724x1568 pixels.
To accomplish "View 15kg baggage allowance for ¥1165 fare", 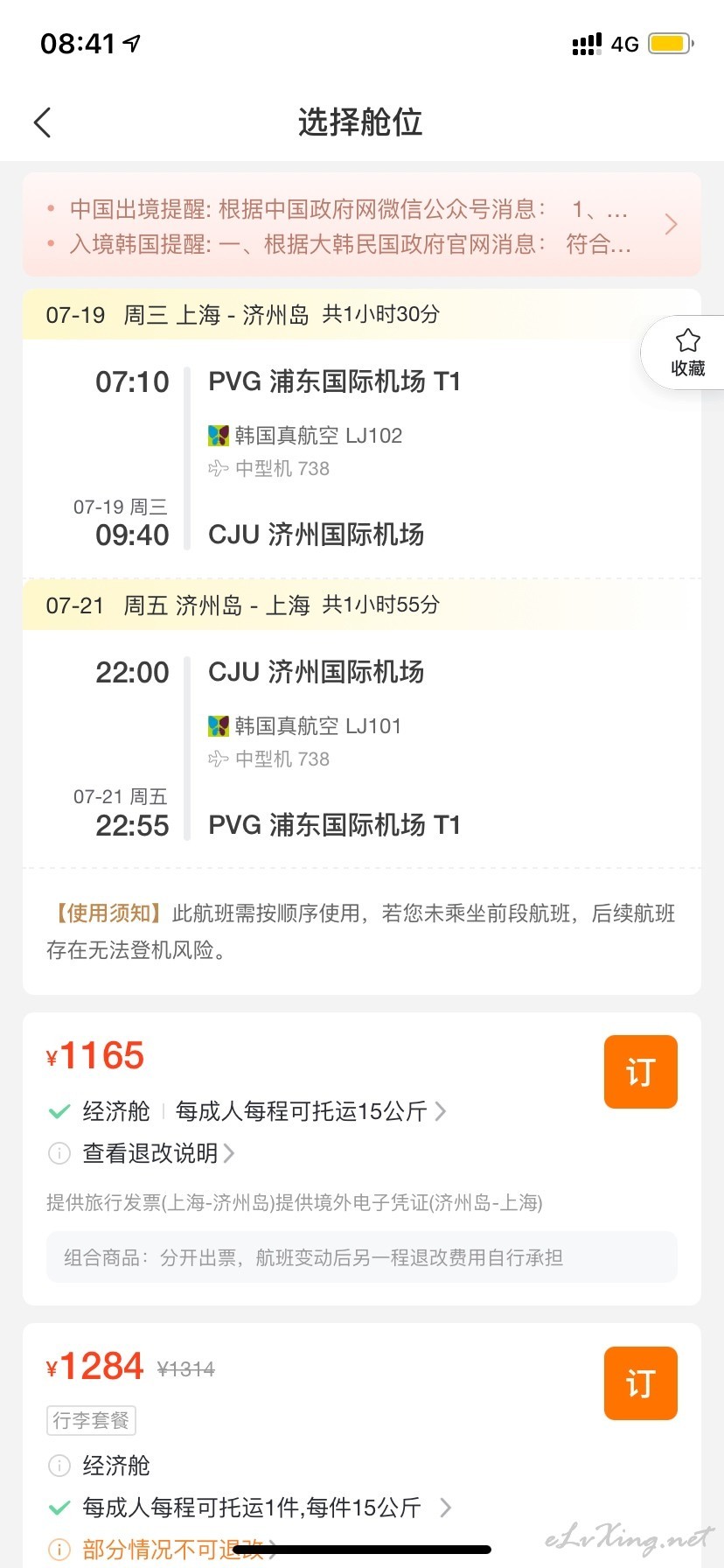I will click(310, 1111).
